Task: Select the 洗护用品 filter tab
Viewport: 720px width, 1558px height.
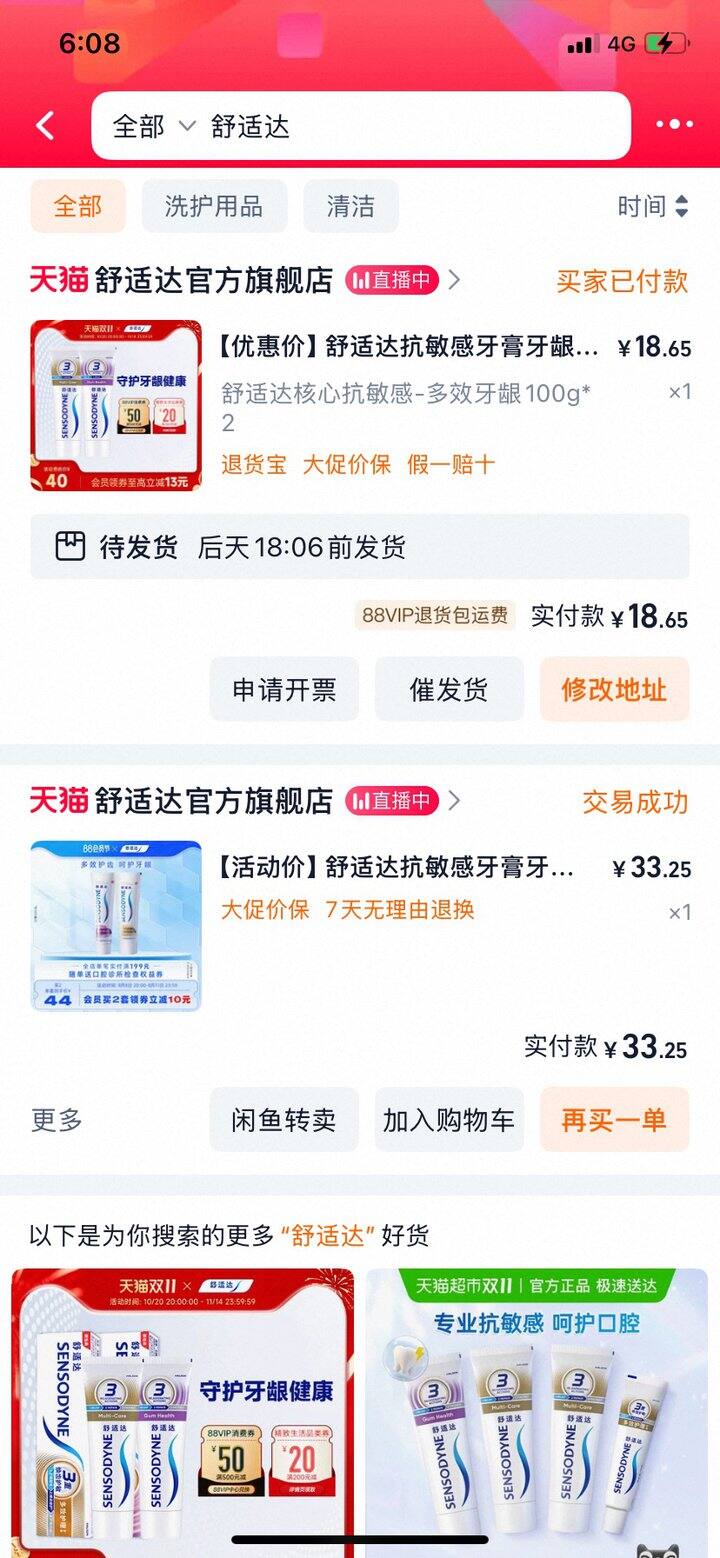Action: coord(214,206)
